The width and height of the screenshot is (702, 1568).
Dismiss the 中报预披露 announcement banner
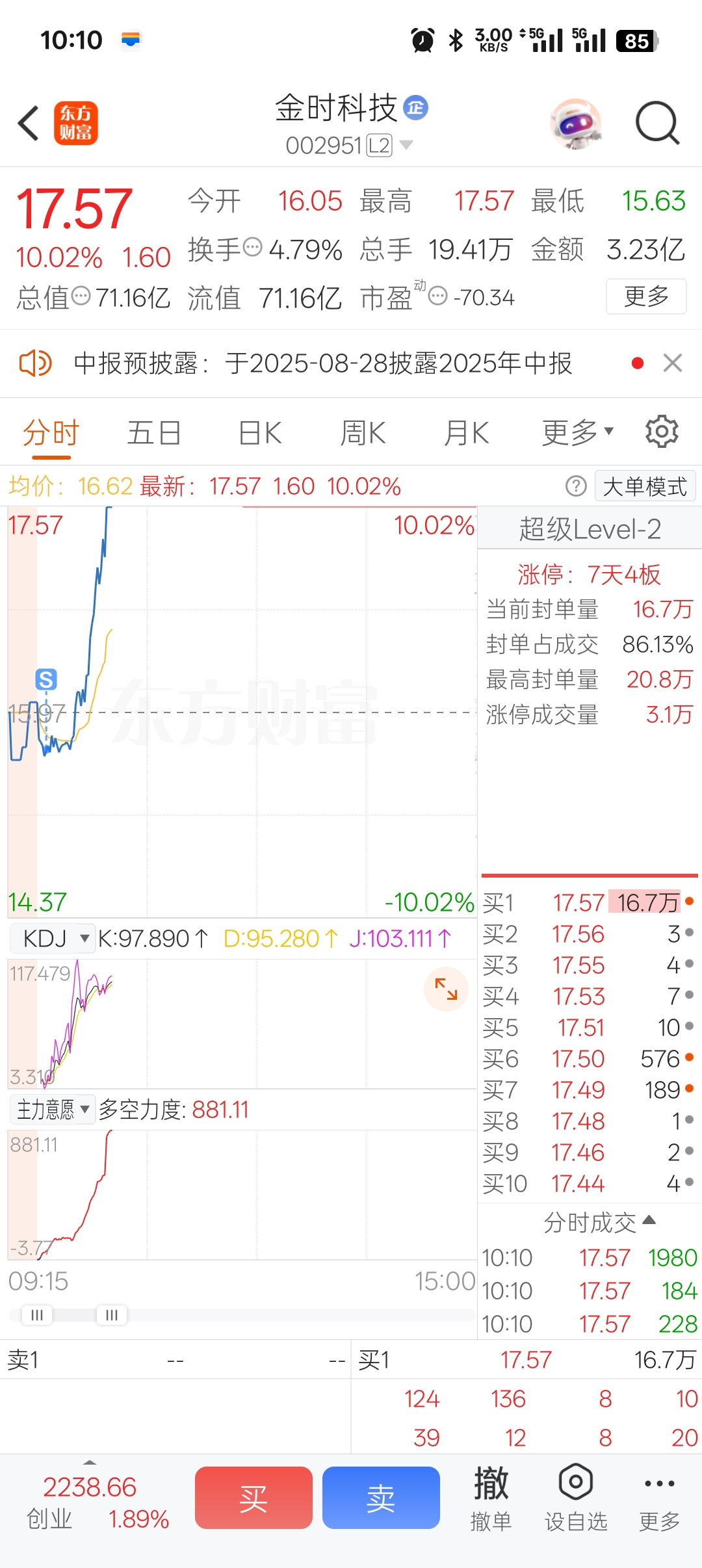673,363
